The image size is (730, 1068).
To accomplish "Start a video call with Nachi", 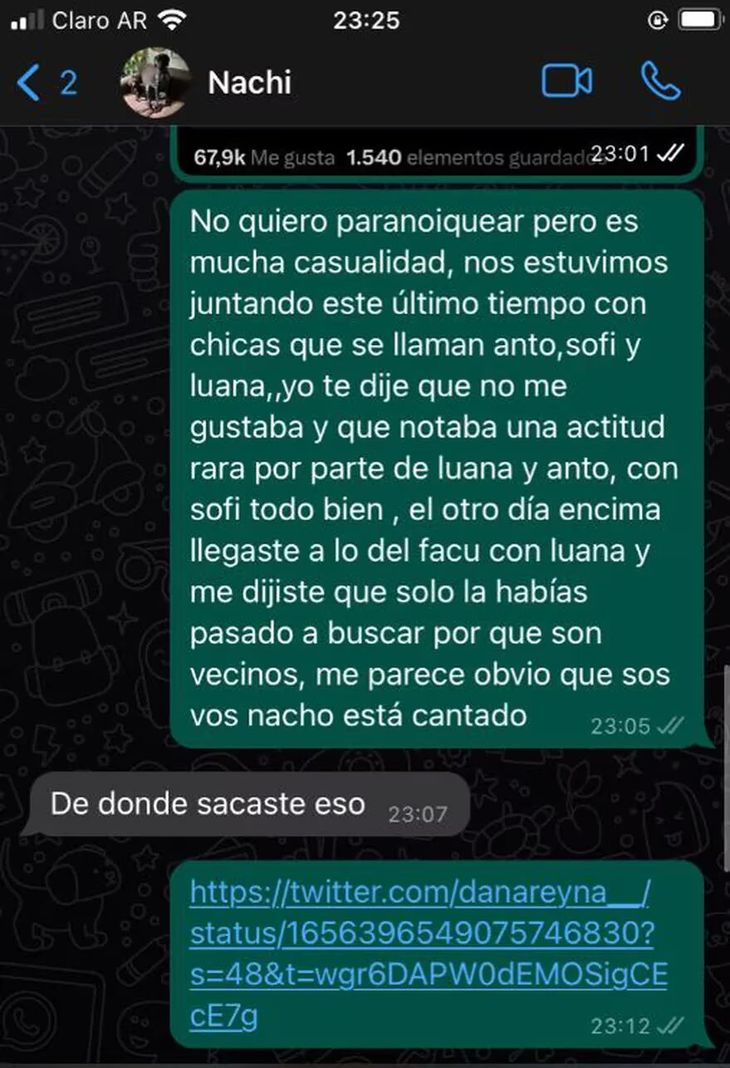I will (566, 82).
